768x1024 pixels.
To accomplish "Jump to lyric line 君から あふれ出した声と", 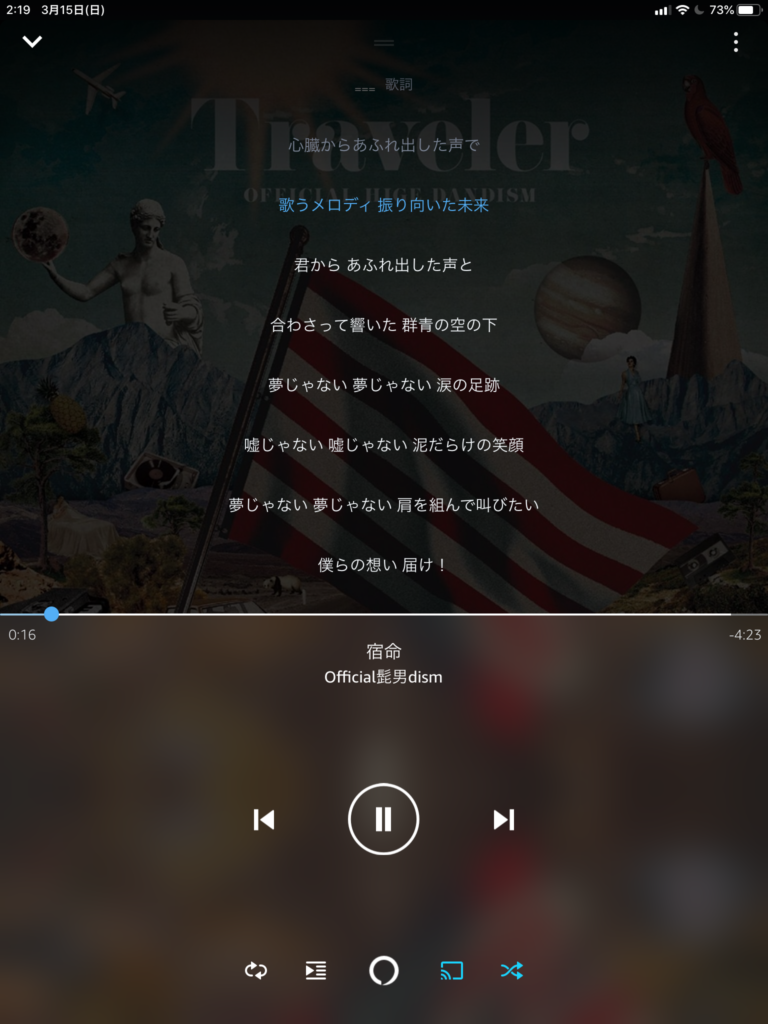I will click(x=383, y=265).
